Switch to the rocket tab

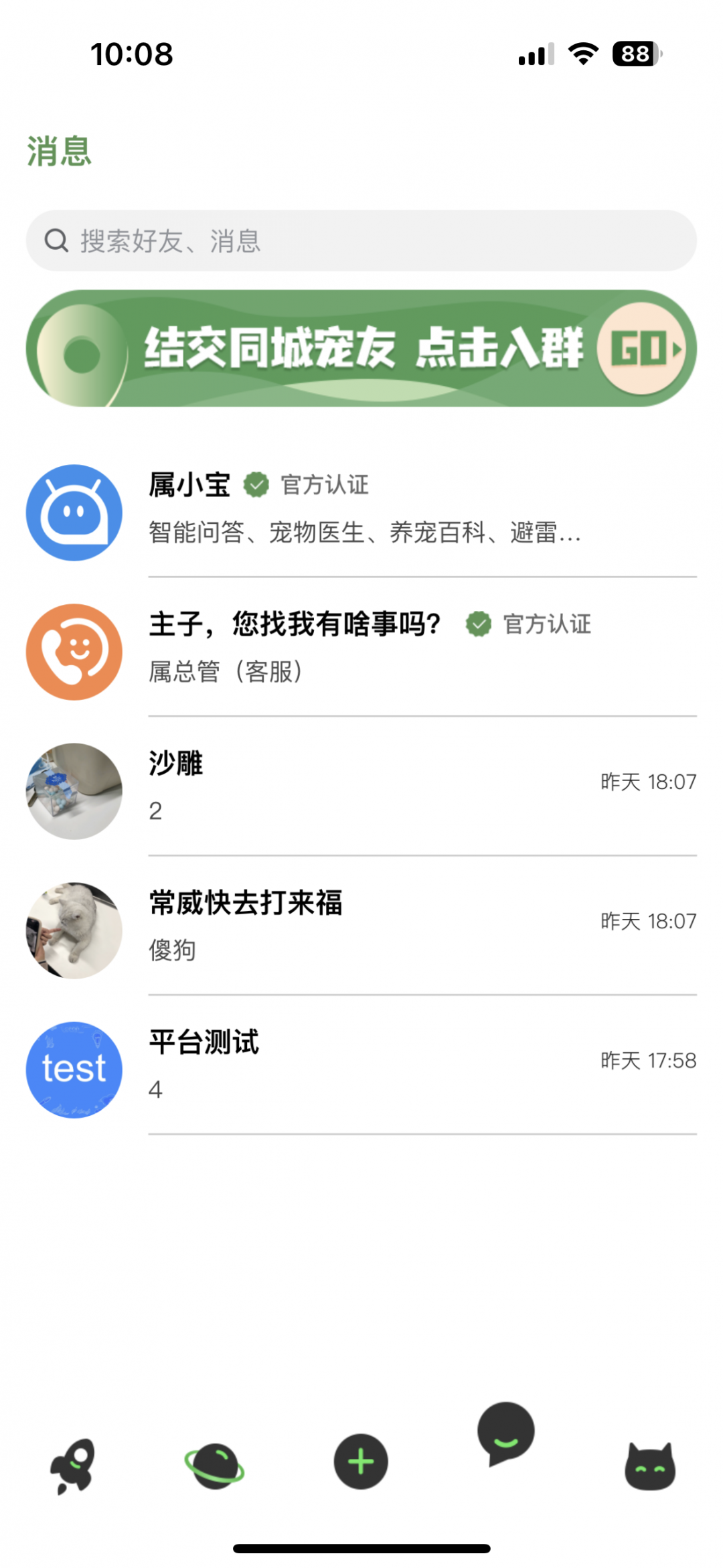pyautogui.click(x=73, y=1466)
